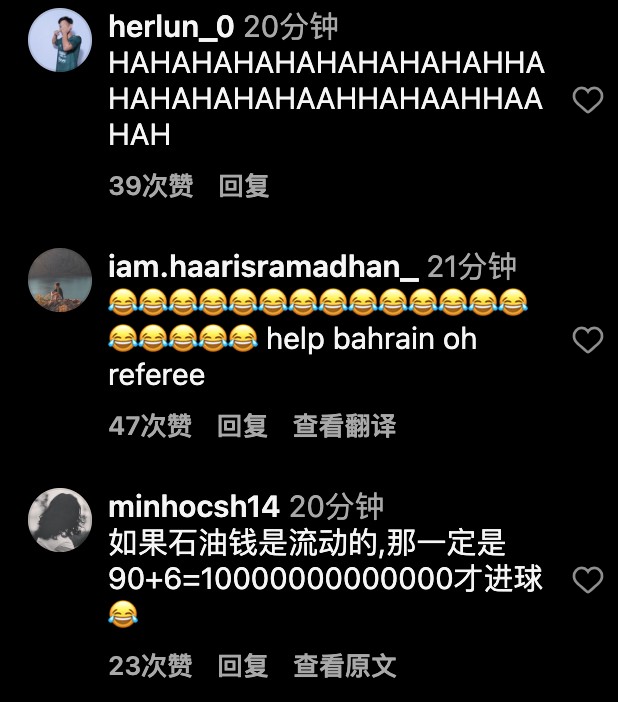The height and width of the screenshot is (702, 618).
Task: Like herlun_0's HAHAHA comment
Action: 588,99
